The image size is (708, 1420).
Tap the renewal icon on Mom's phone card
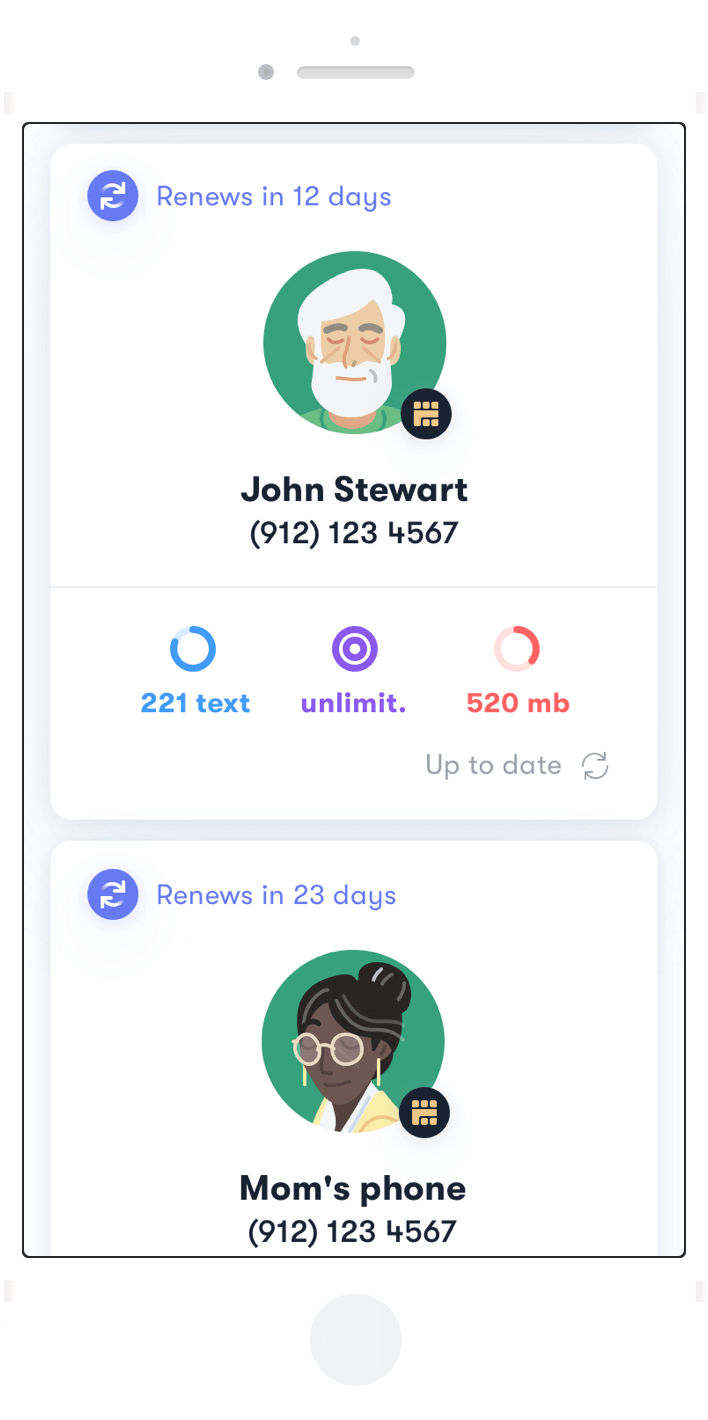(x=112, y=895)
